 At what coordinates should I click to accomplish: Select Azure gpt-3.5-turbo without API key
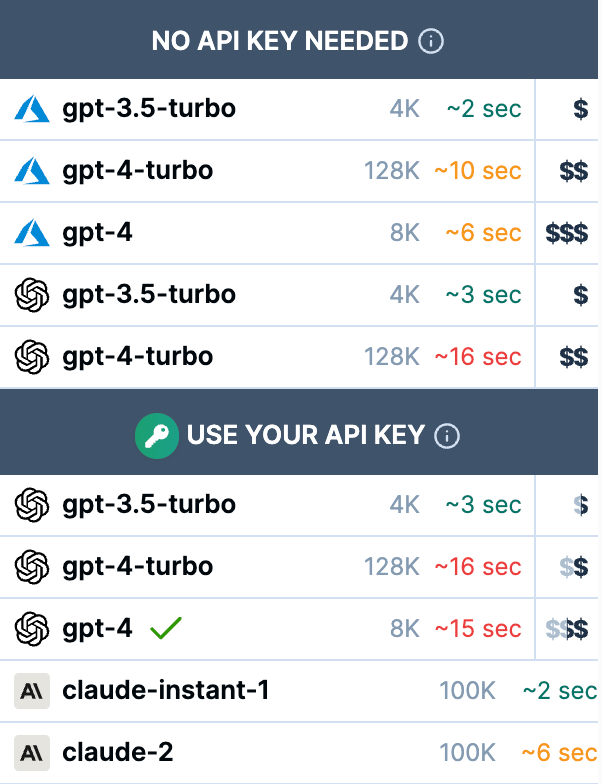[149, 109]
